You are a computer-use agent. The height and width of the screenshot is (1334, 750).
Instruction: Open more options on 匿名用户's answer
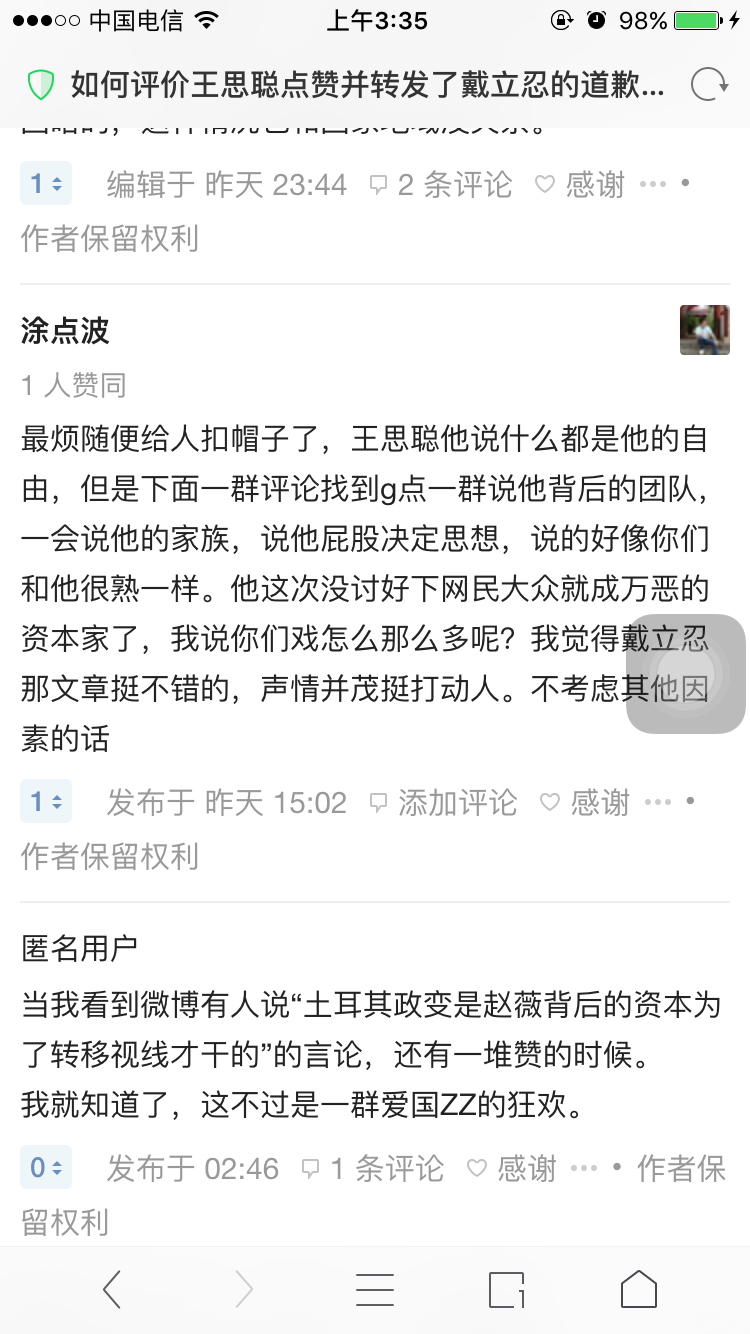[584, 1168]
